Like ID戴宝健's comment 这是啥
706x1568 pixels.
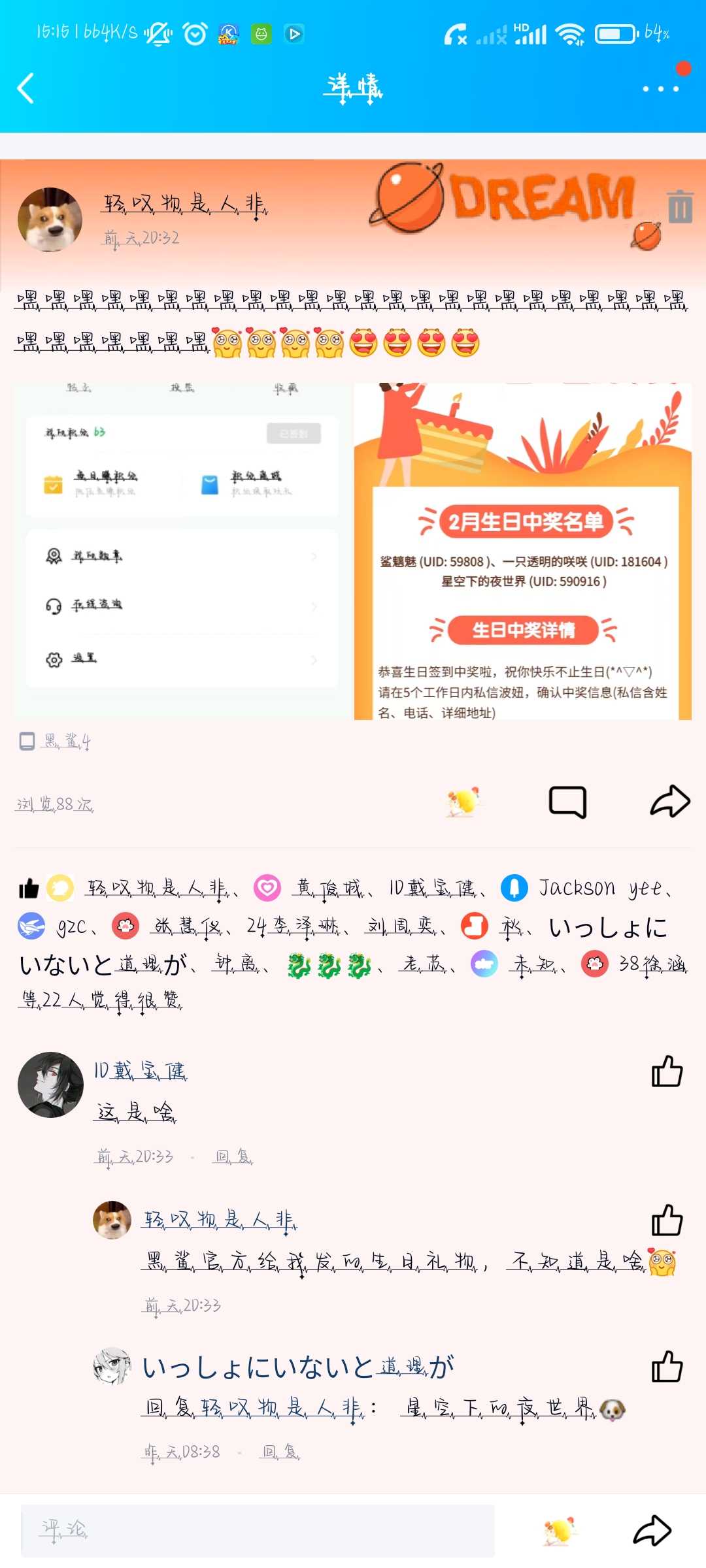tap(667, 1071)
